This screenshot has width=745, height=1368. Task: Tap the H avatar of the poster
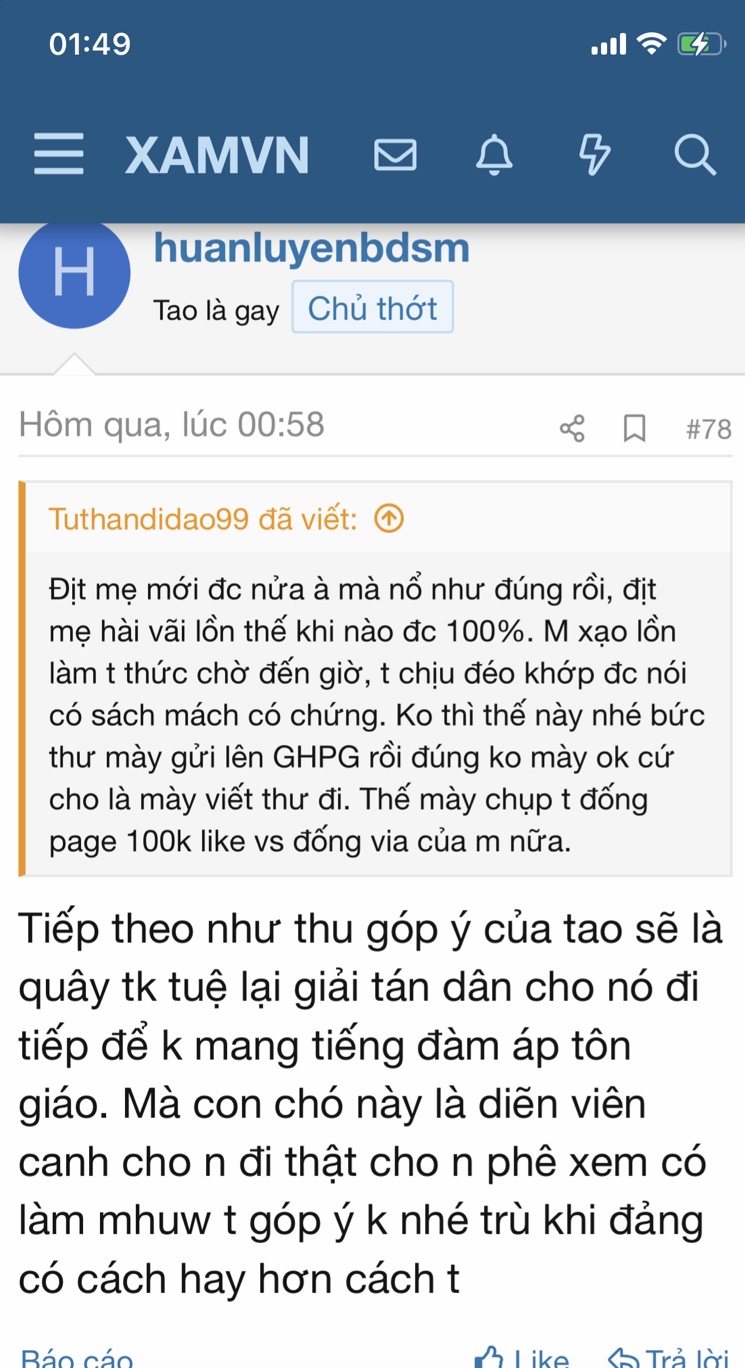click(x=74, y=273)
